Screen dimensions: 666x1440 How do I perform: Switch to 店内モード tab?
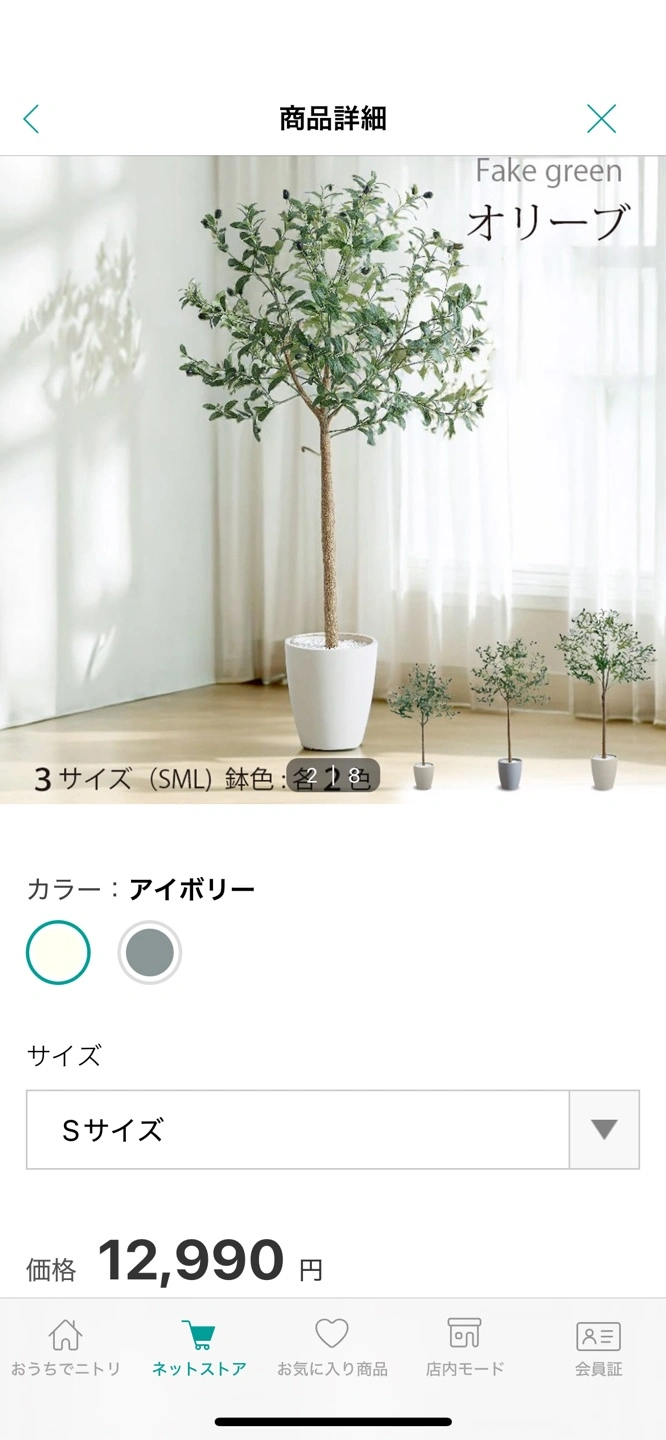465,1347
